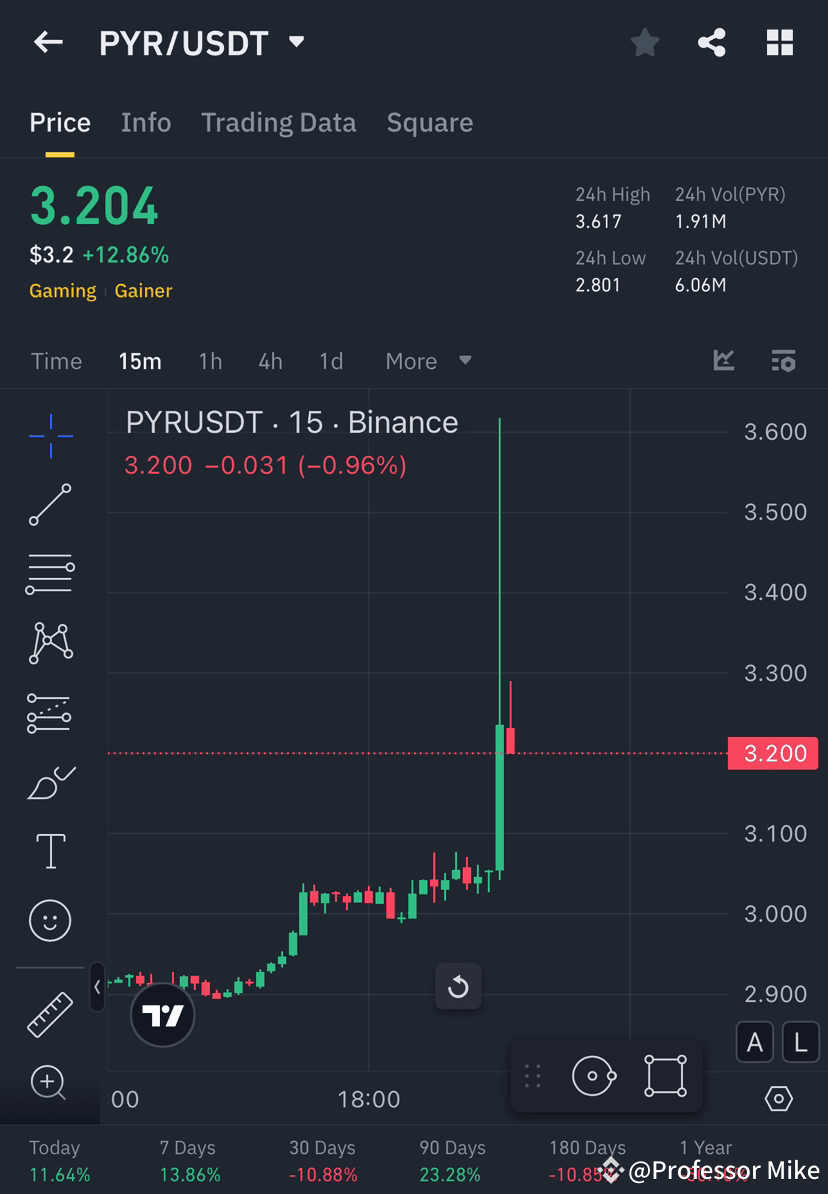Expand the PYR/USDT pair selector dropdown
Image resolution: width=828 pixels, height=1194 pixels.
pos(296,42)
